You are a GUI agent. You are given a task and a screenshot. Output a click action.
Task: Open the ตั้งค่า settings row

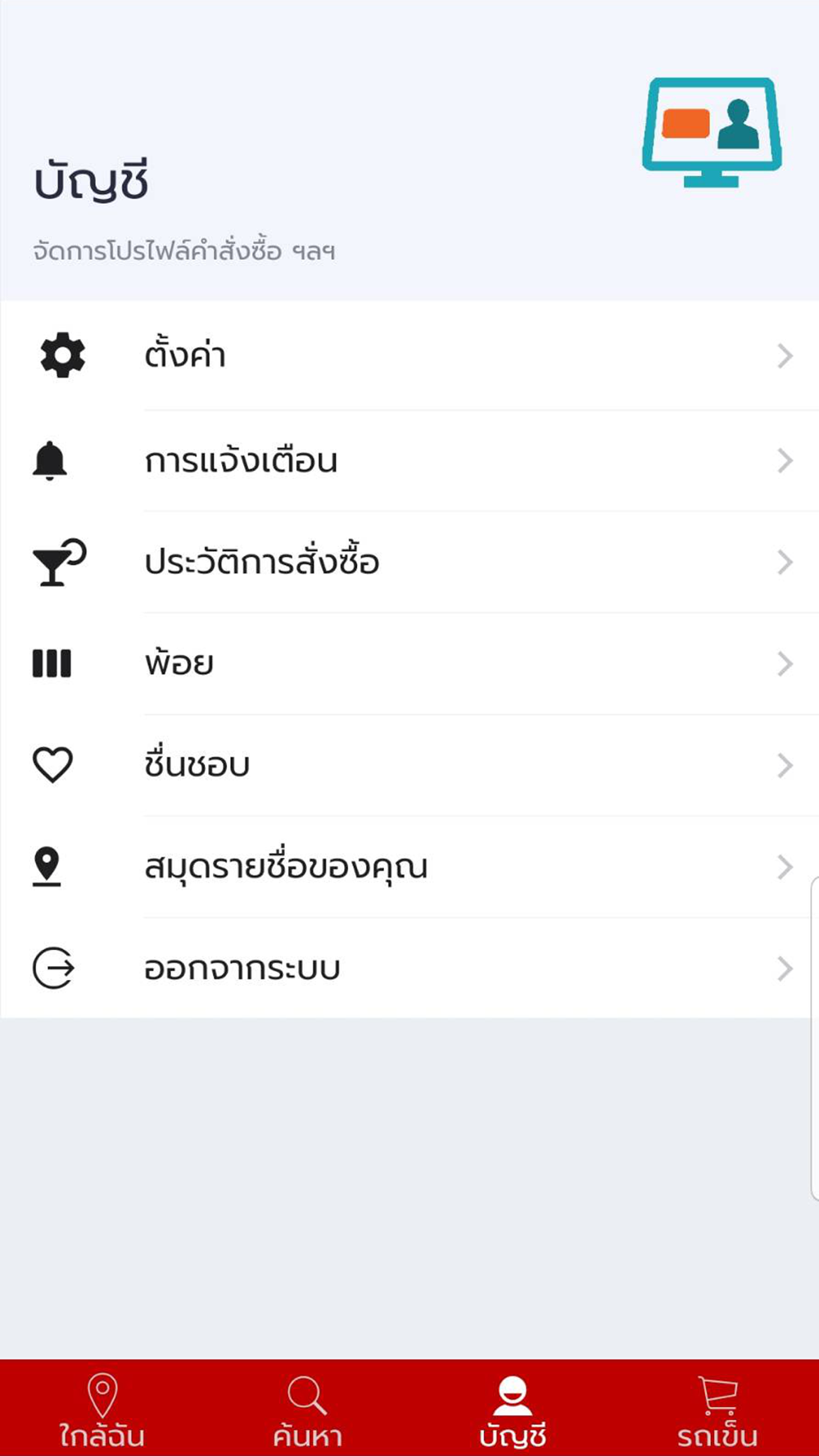[409, 355]
